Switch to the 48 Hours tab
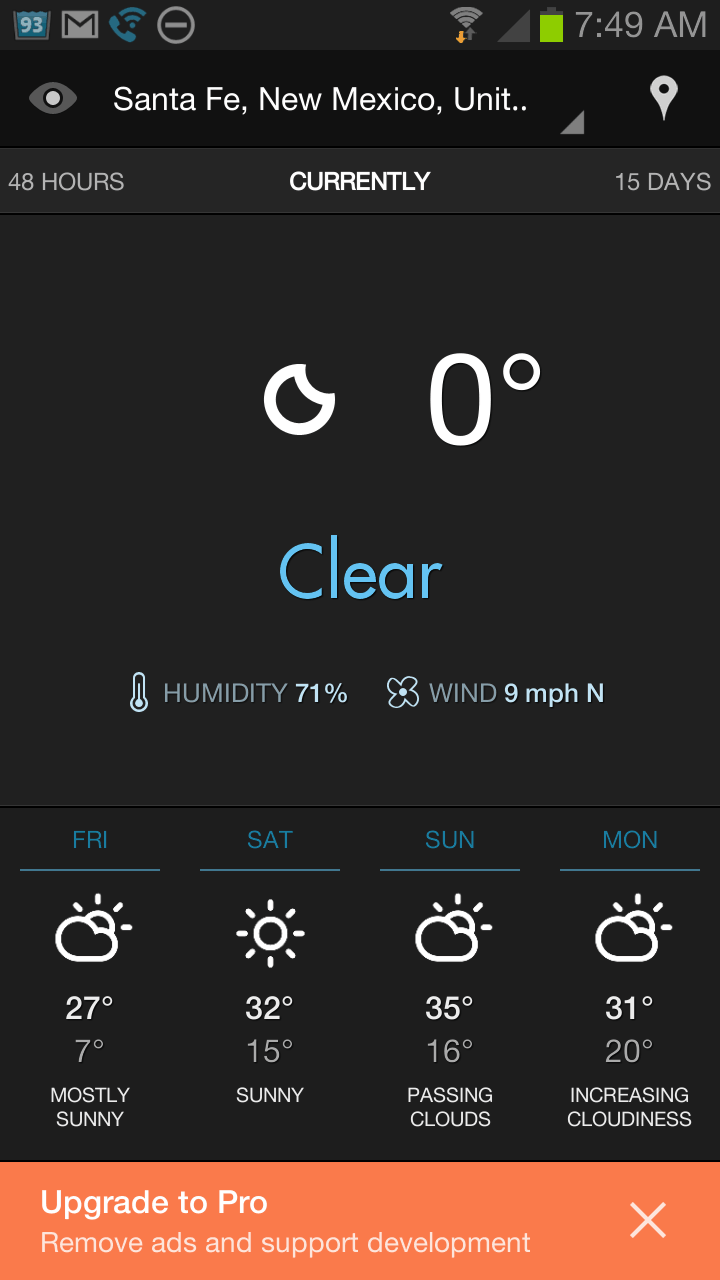The height and width of the screenshot is (1280, 720). coord(67,182)
